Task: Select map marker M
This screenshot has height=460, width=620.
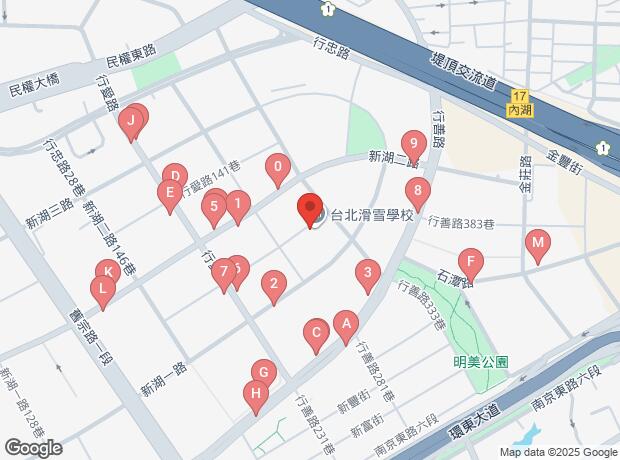Action: [x=538, y=243]
